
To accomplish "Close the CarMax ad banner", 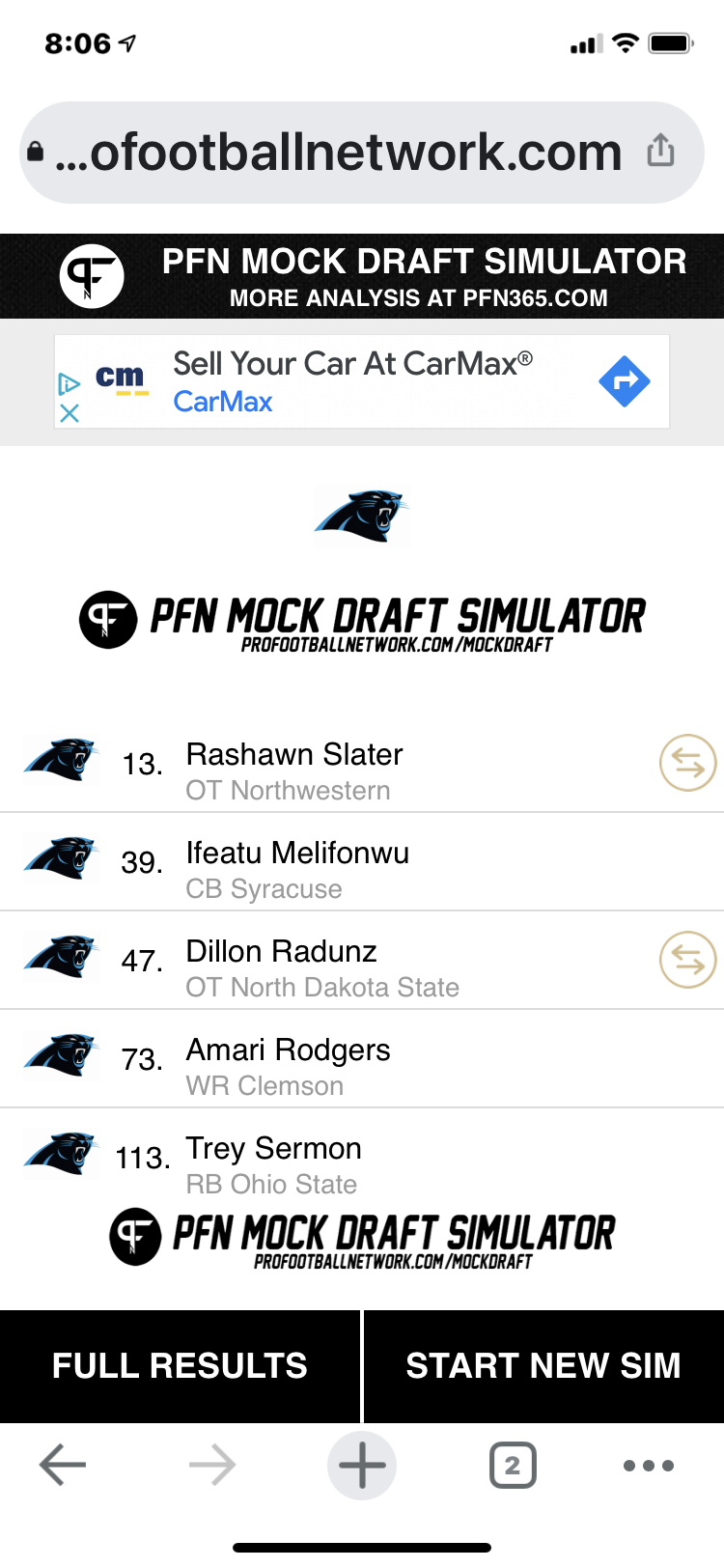I will click(x=70, y=413).
